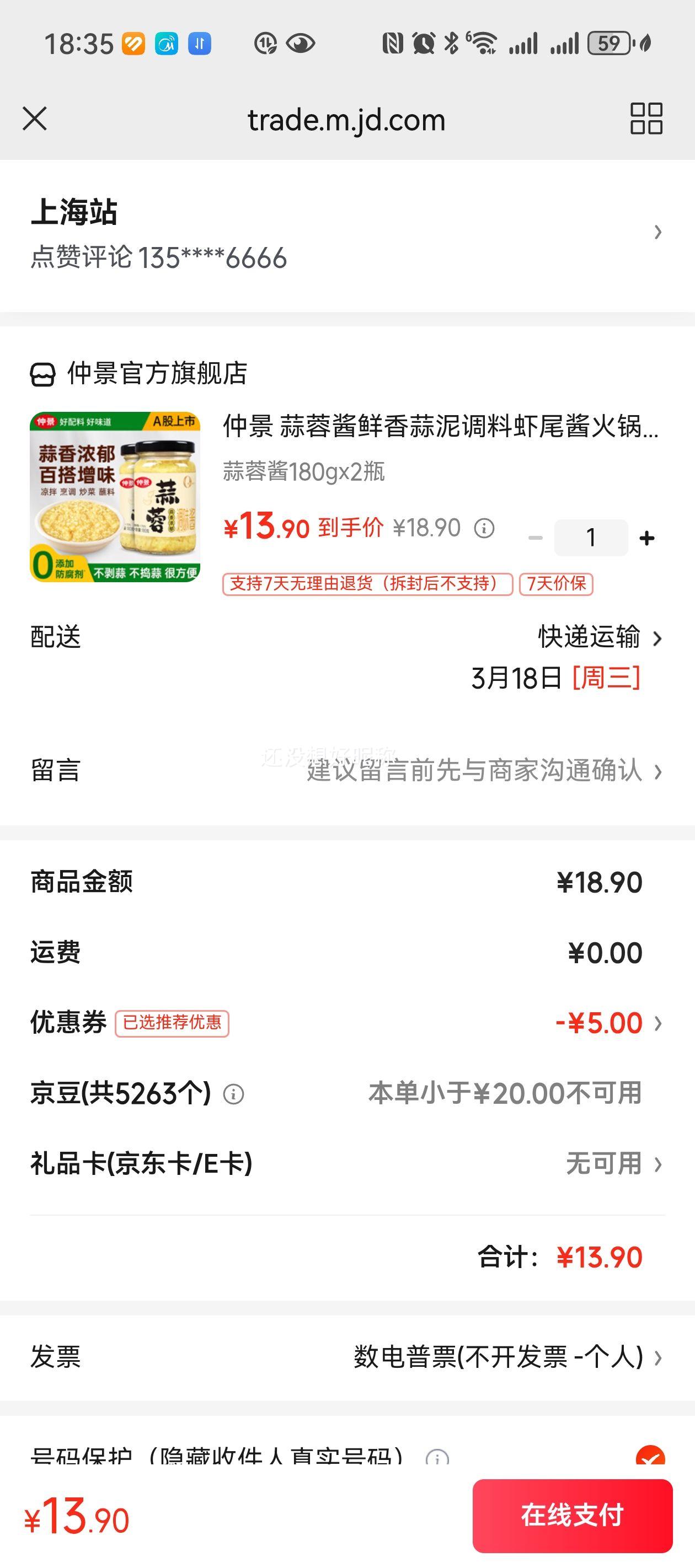Open the info icon beside 京豆(共5263个)

[232, 1093]
